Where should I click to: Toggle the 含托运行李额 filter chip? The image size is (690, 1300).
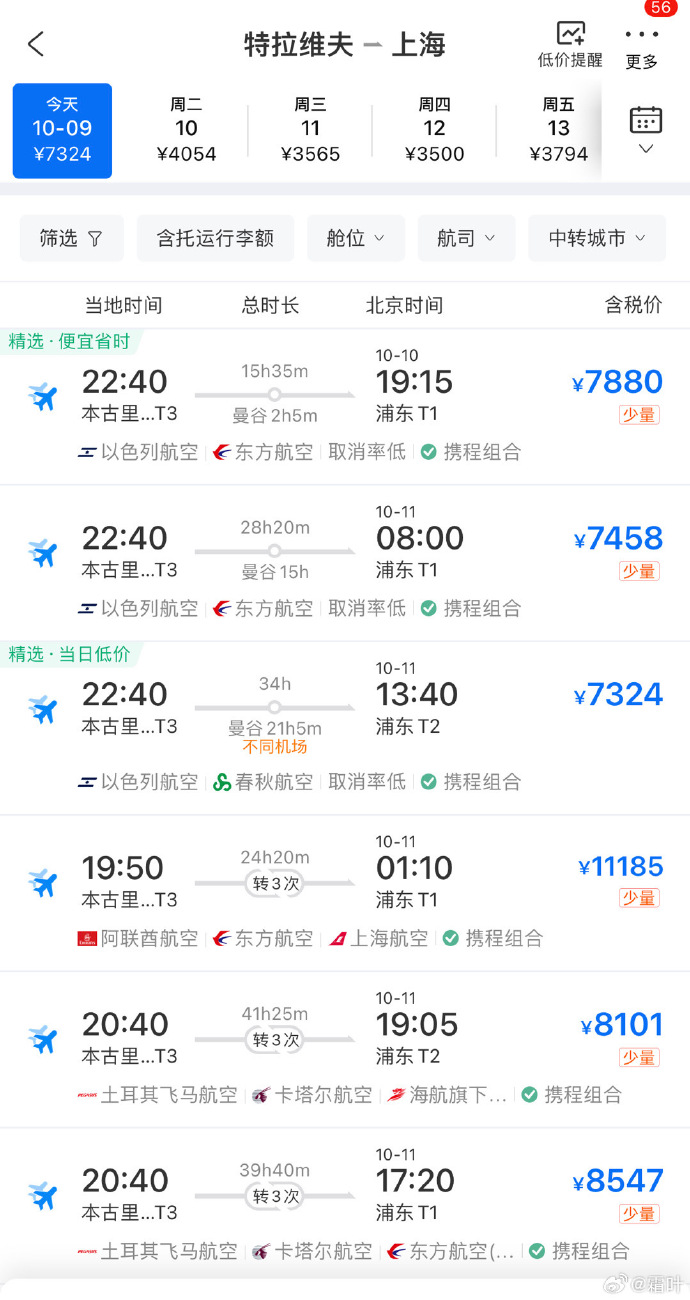click(x=215, y=238)
